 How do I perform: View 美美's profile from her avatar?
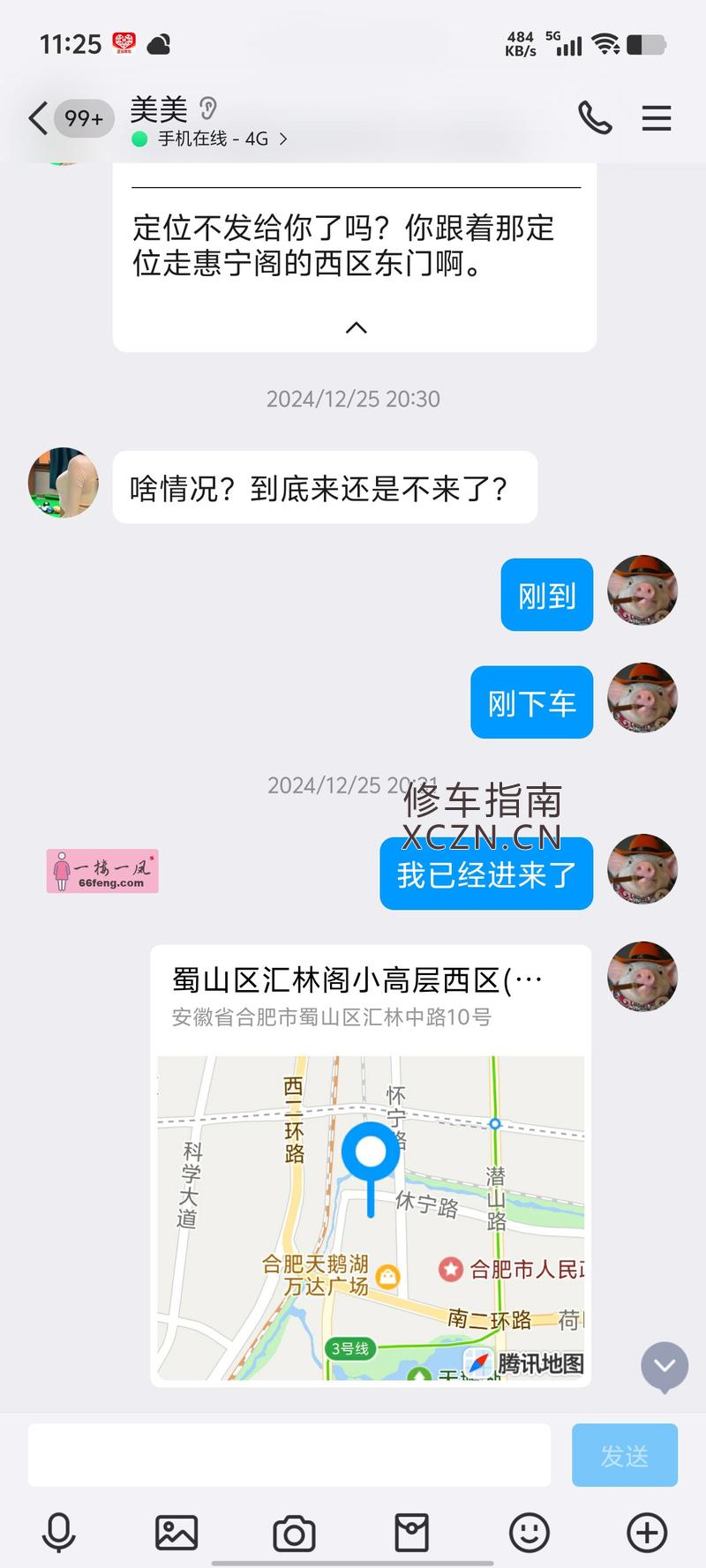click(x=64, y=483)
